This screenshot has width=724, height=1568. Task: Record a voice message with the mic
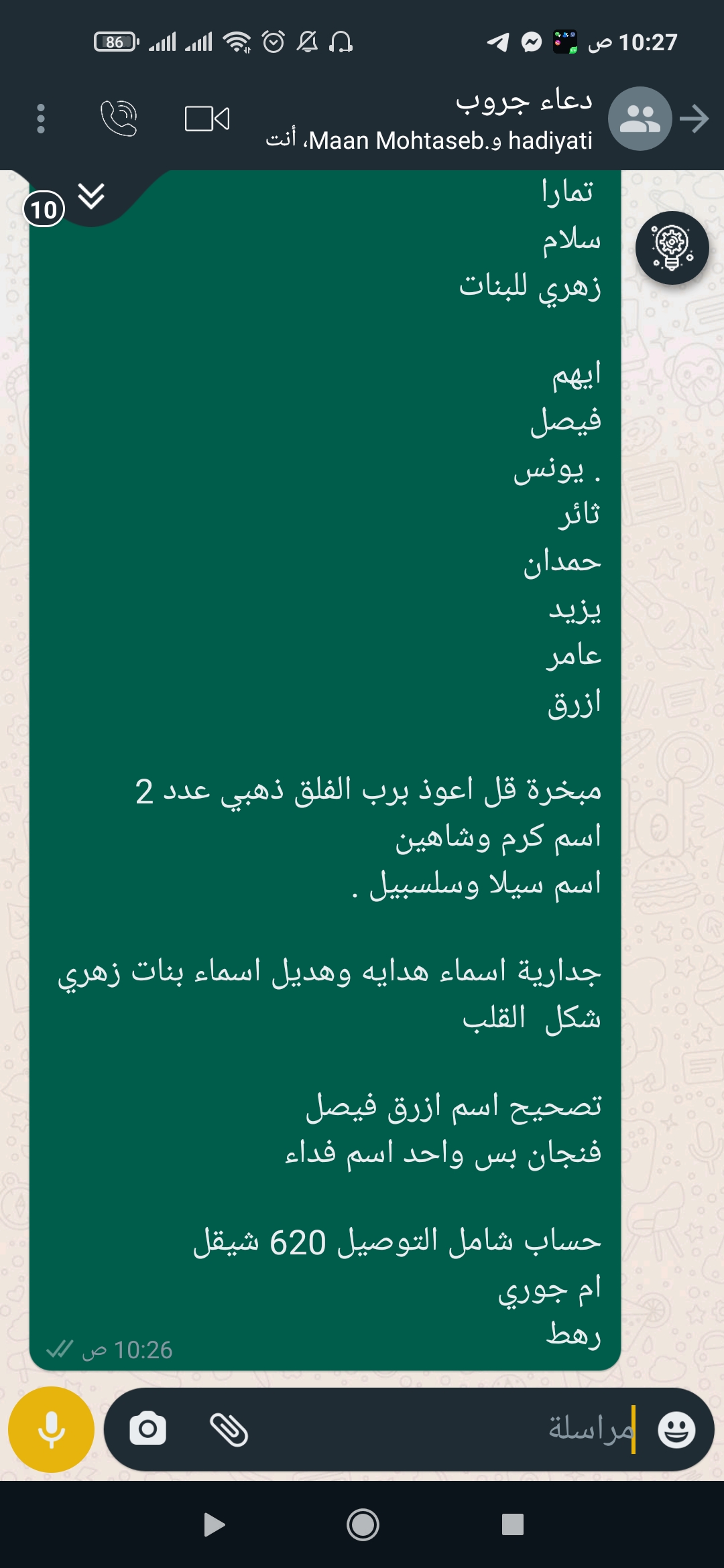point(51,1429)
